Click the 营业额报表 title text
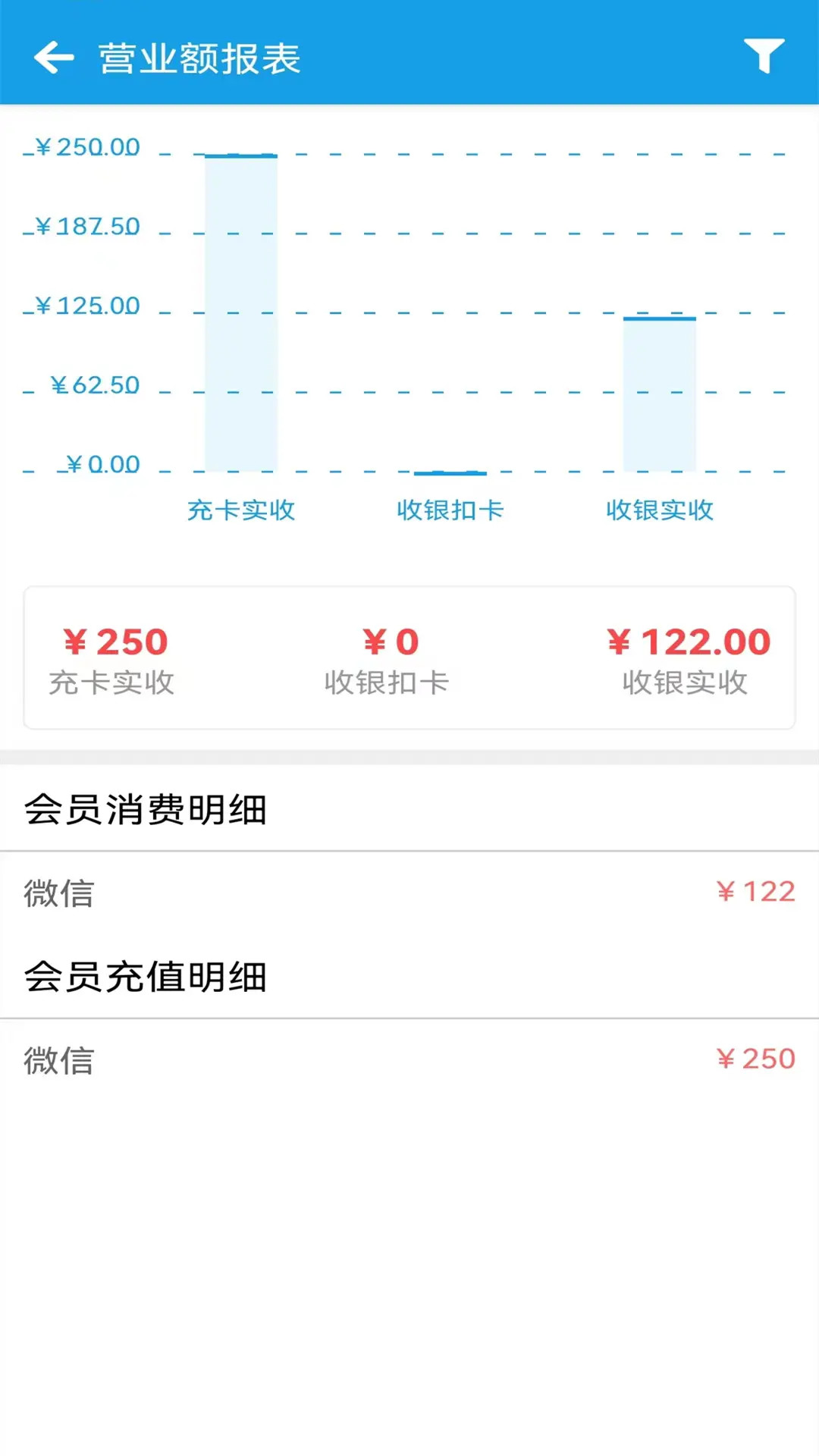Image resolution: width=819 pixels, height=1456 pixels. 197,57
